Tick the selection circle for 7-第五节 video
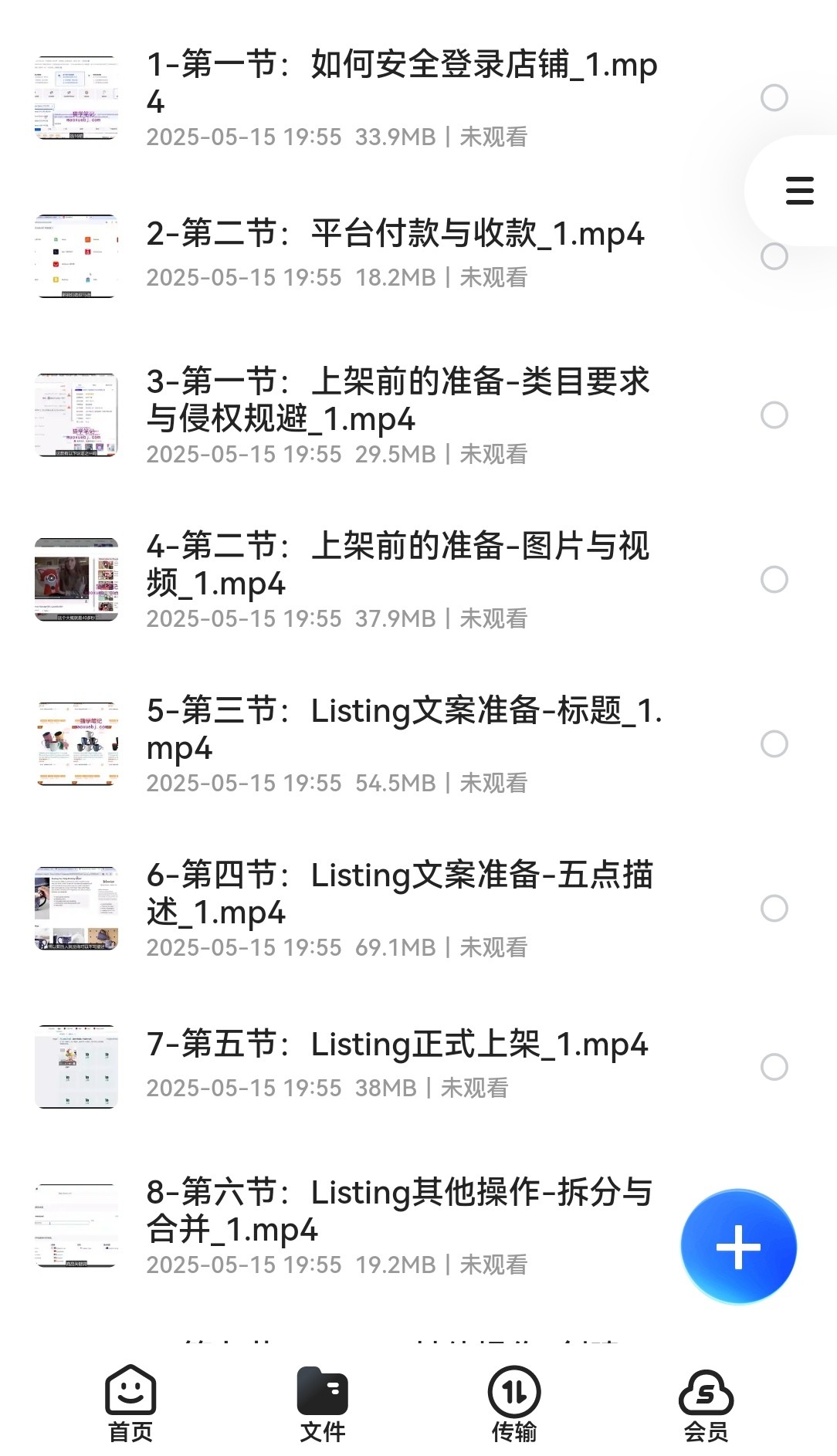The image size is (837, 1456). click(x=774, y=1067)
